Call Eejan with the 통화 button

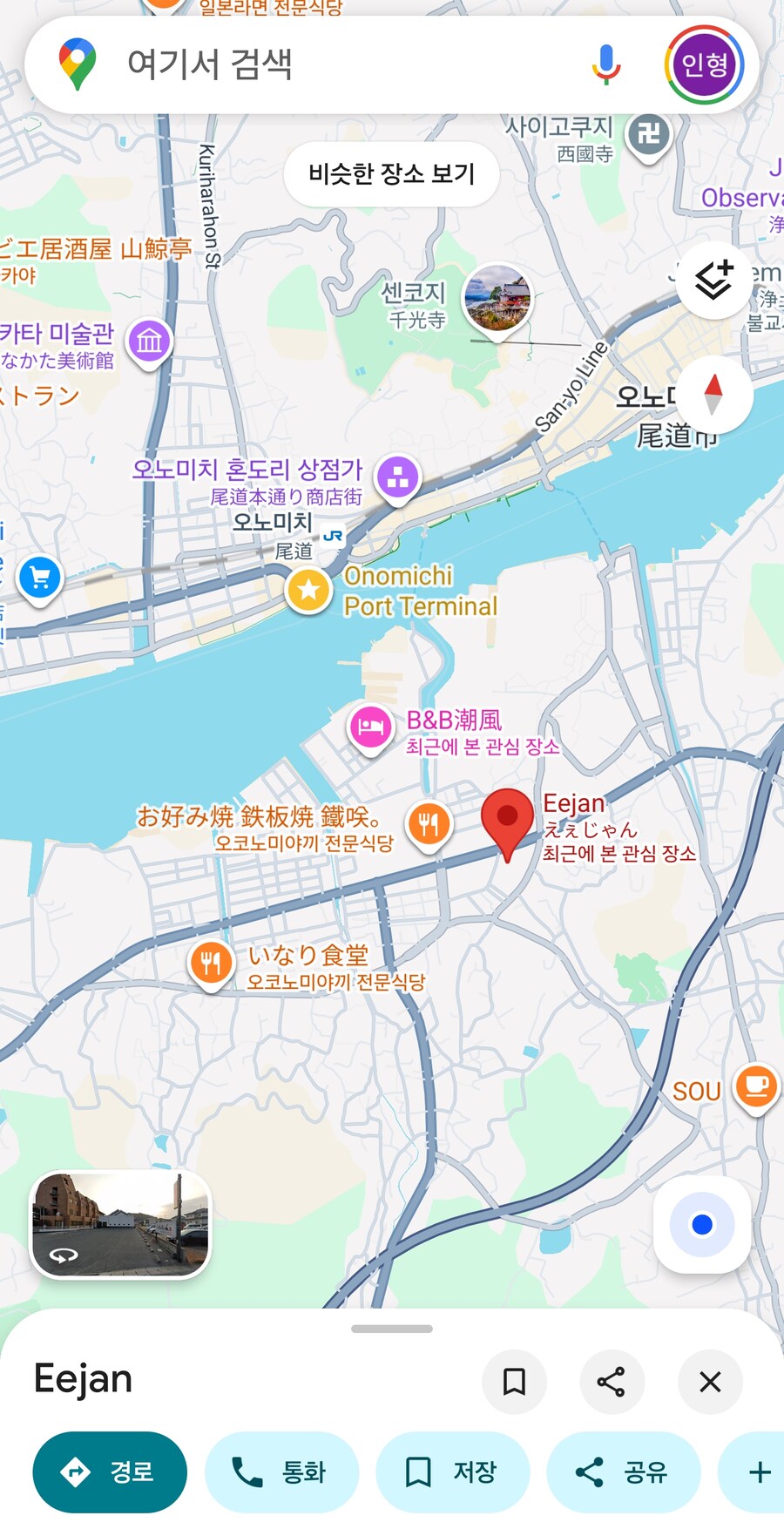pos(281,1472)
